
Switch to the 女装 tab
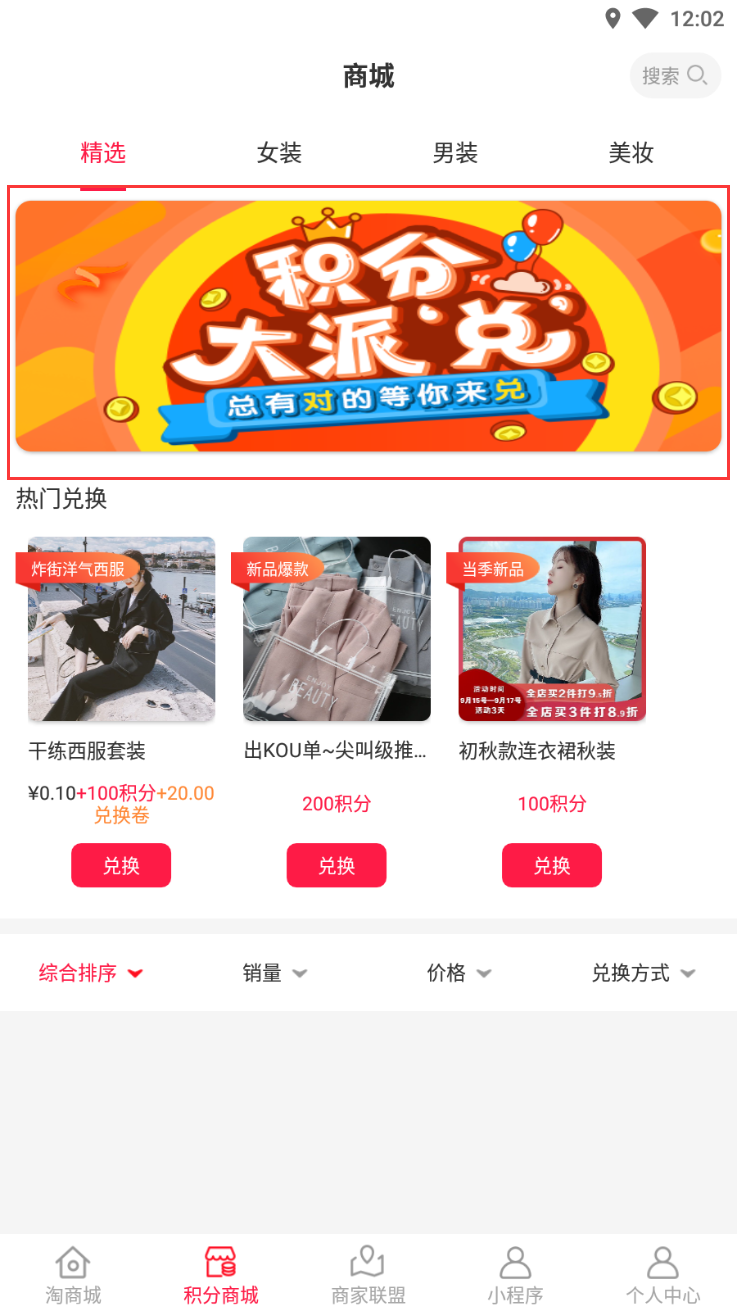(279, 153)
